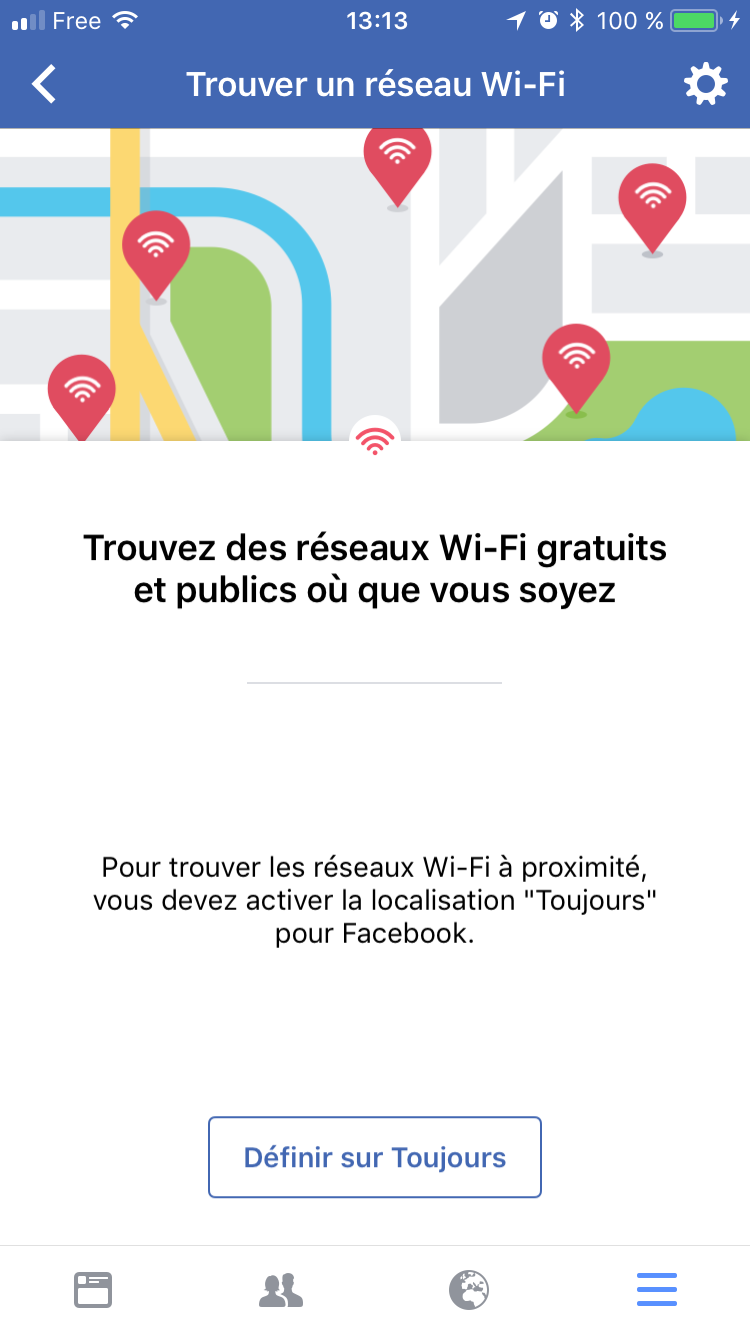Select the hamburger menu tab

(657, 1290)
